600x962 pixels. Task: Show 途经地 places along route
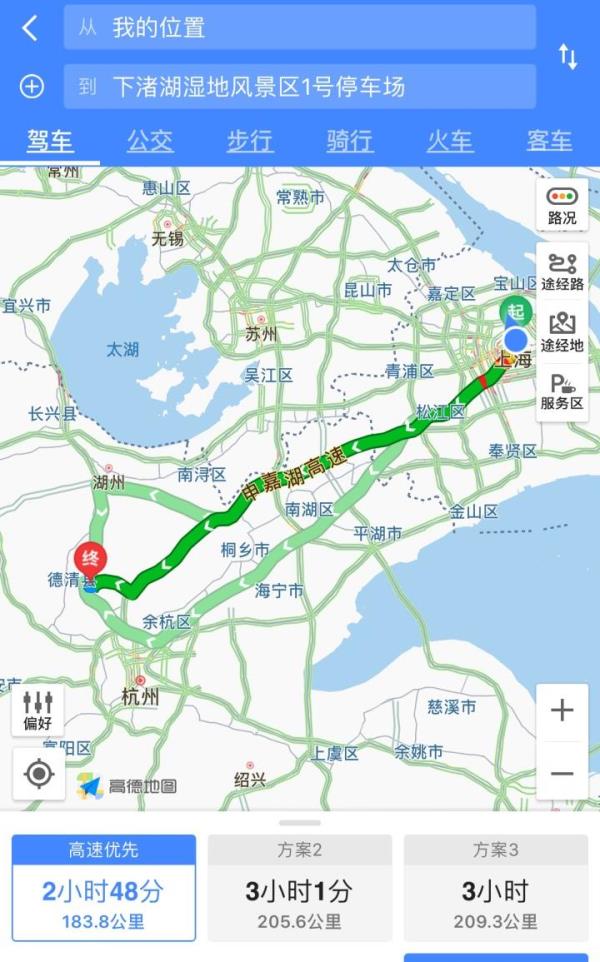(x=562, y=332)
